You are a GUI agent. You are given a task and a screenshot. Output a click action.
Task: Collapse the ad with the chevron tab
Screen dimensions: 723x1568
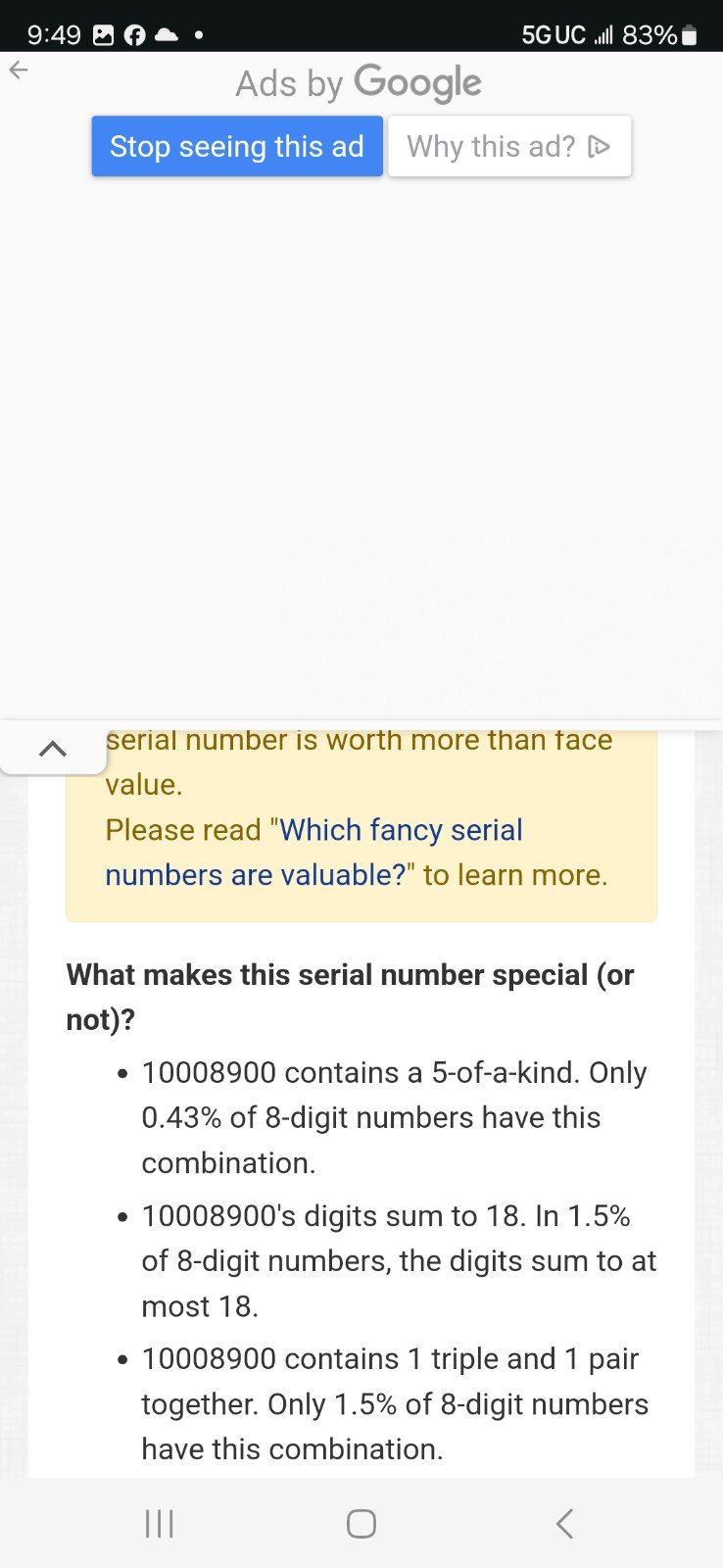(53, 749)
